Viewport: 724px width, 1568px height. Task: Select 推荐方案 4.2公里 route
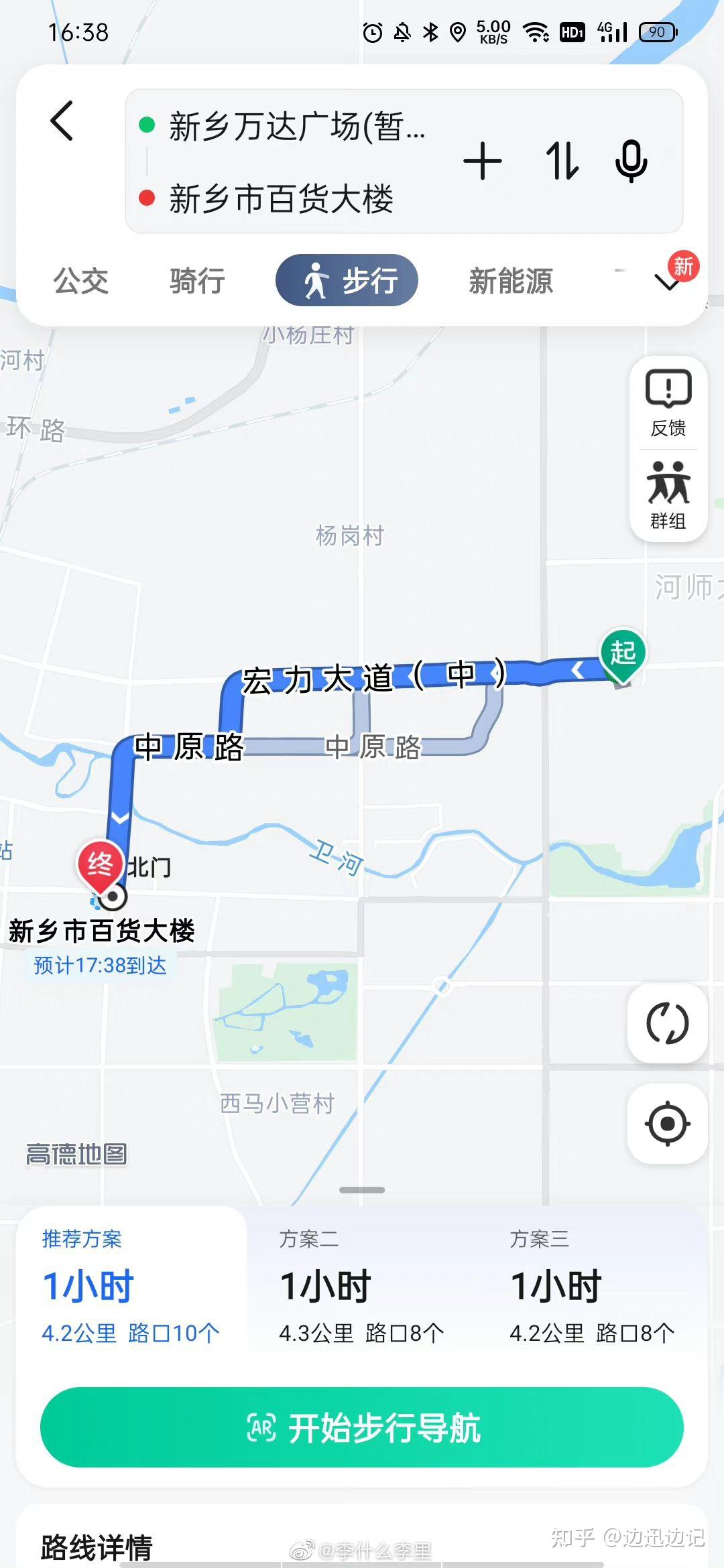131,1287
